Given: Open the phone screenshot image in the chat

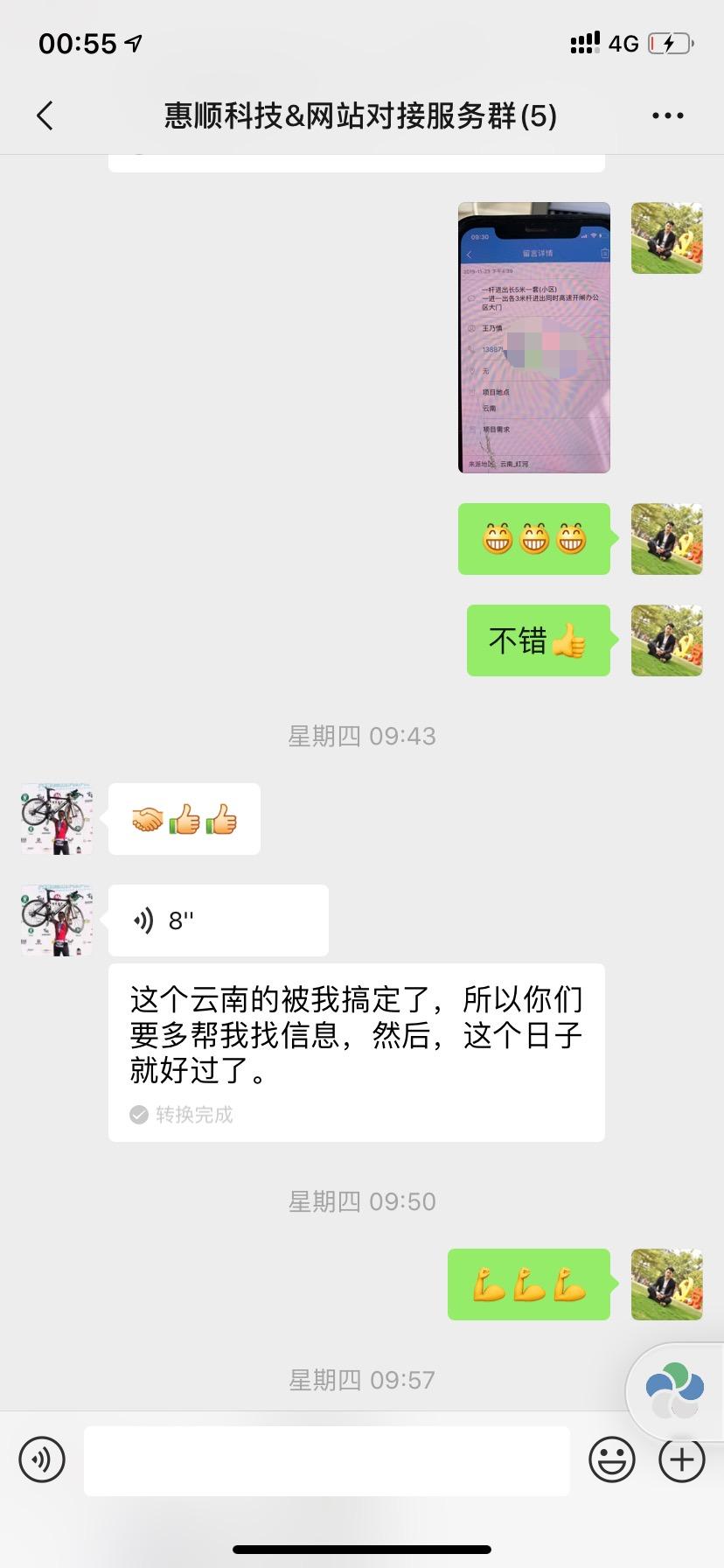Looking at the screenshot, I should point(534,338).
